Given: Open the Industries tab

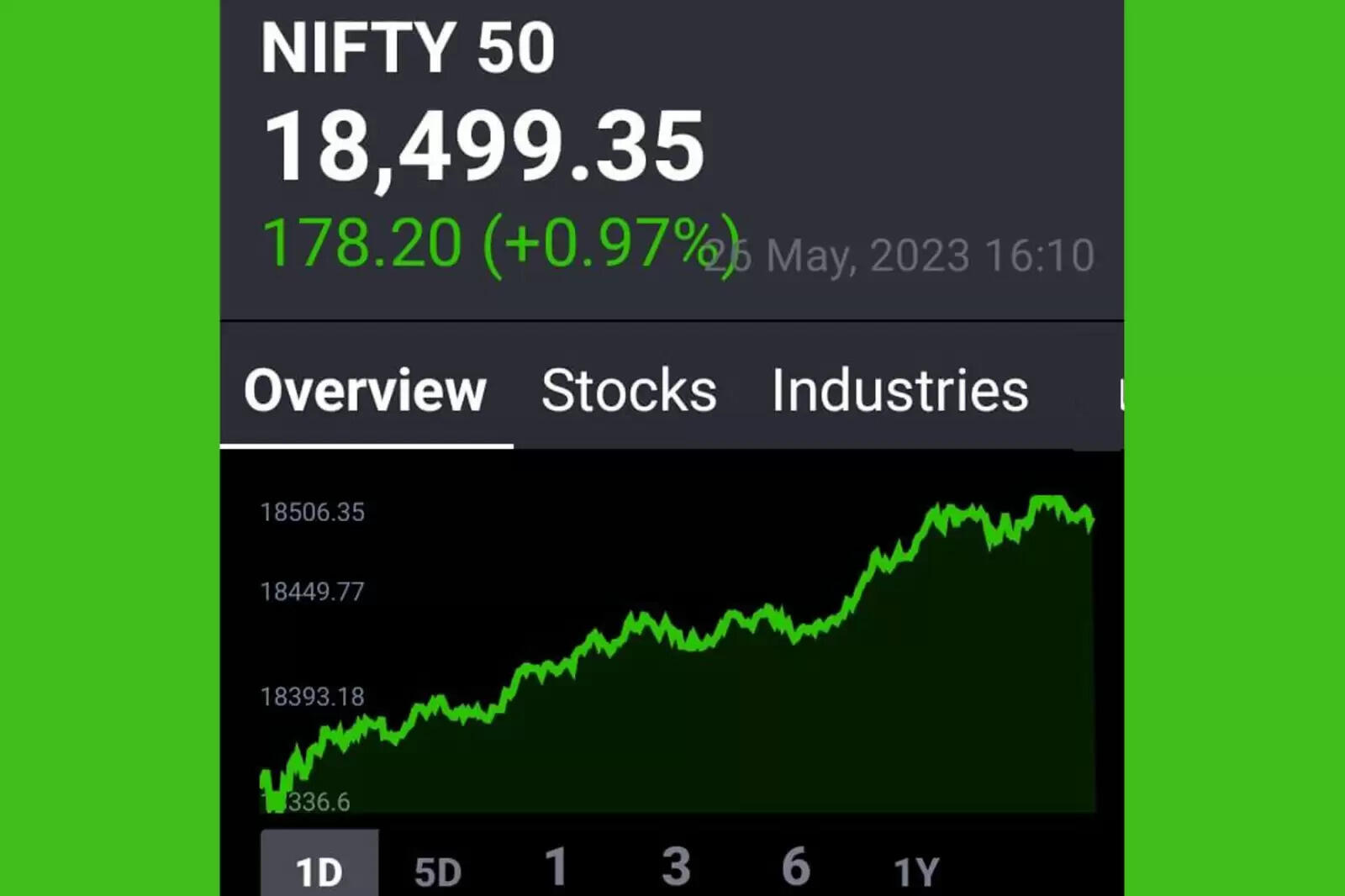Looking at the screenshot, I should (x=899, y=391).
